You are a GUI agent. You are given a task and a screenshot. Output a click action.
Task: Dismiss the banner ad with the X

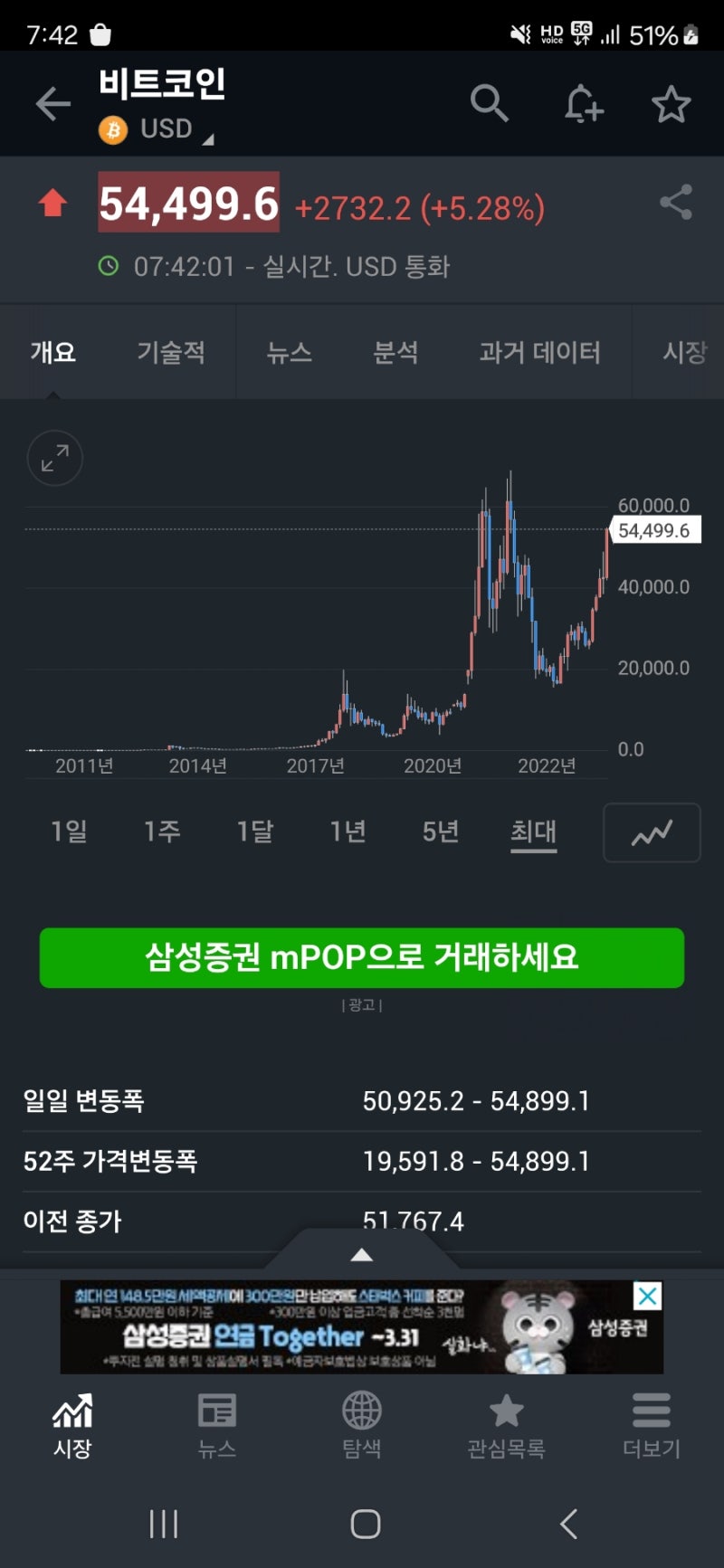tap(648, 1296)
